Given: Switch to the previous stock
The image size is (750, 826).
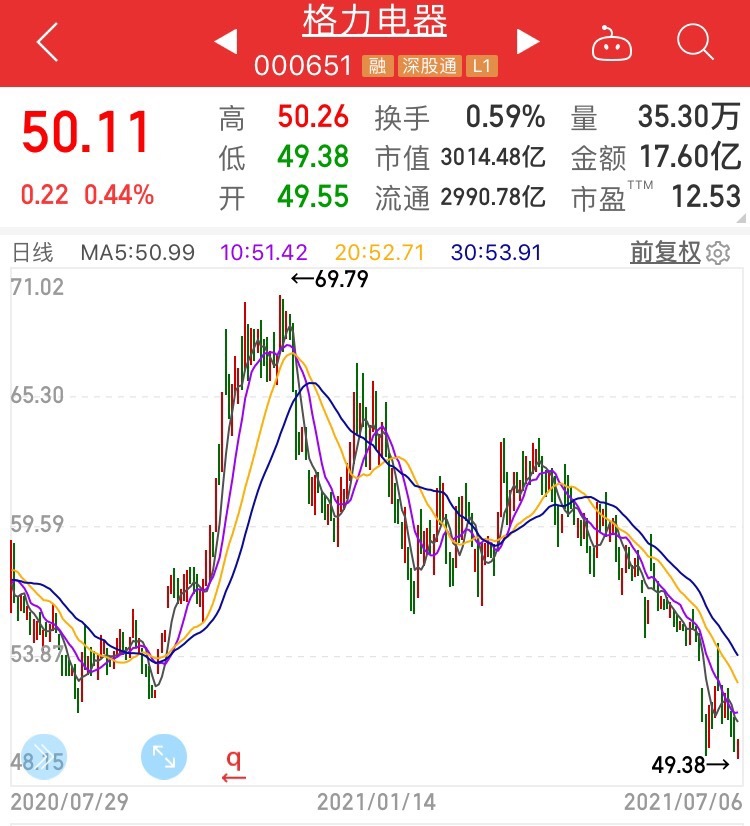Looking at the screenshot, I should pos(226,42).
